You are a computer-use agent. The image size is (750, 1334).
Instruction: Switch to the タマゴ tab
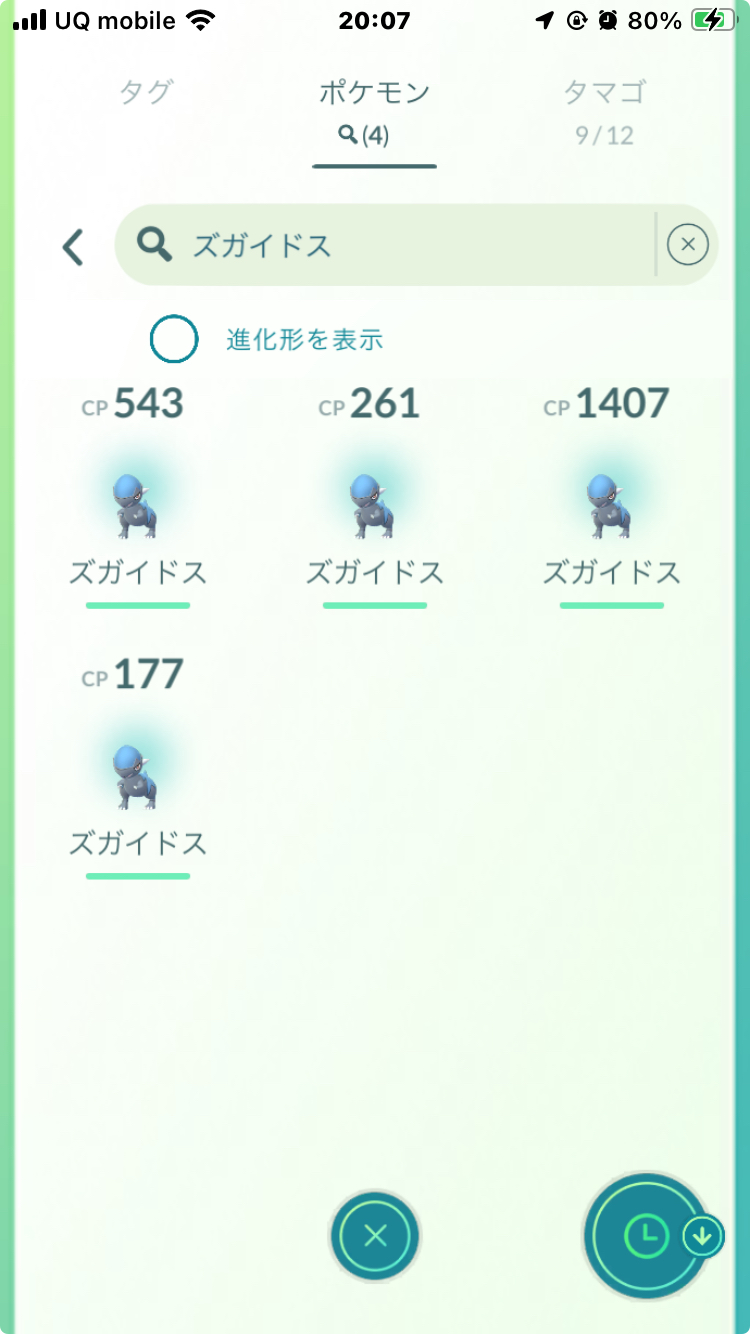604,111
